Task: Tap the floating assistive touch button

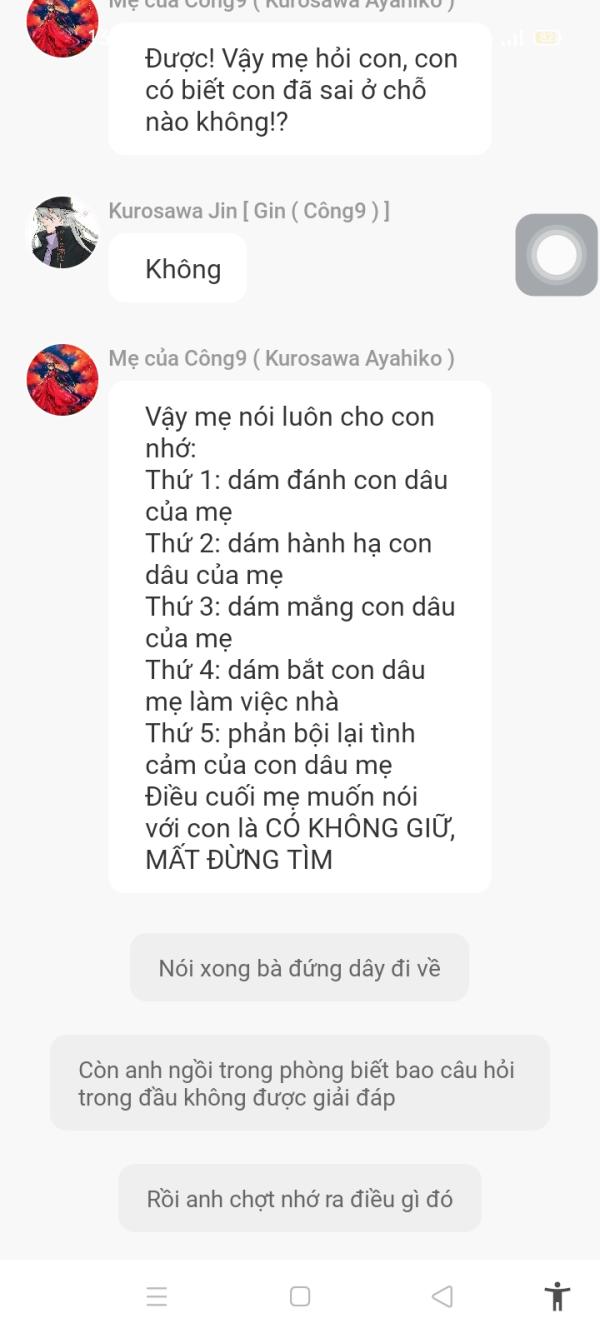Action: pos(557,255)
